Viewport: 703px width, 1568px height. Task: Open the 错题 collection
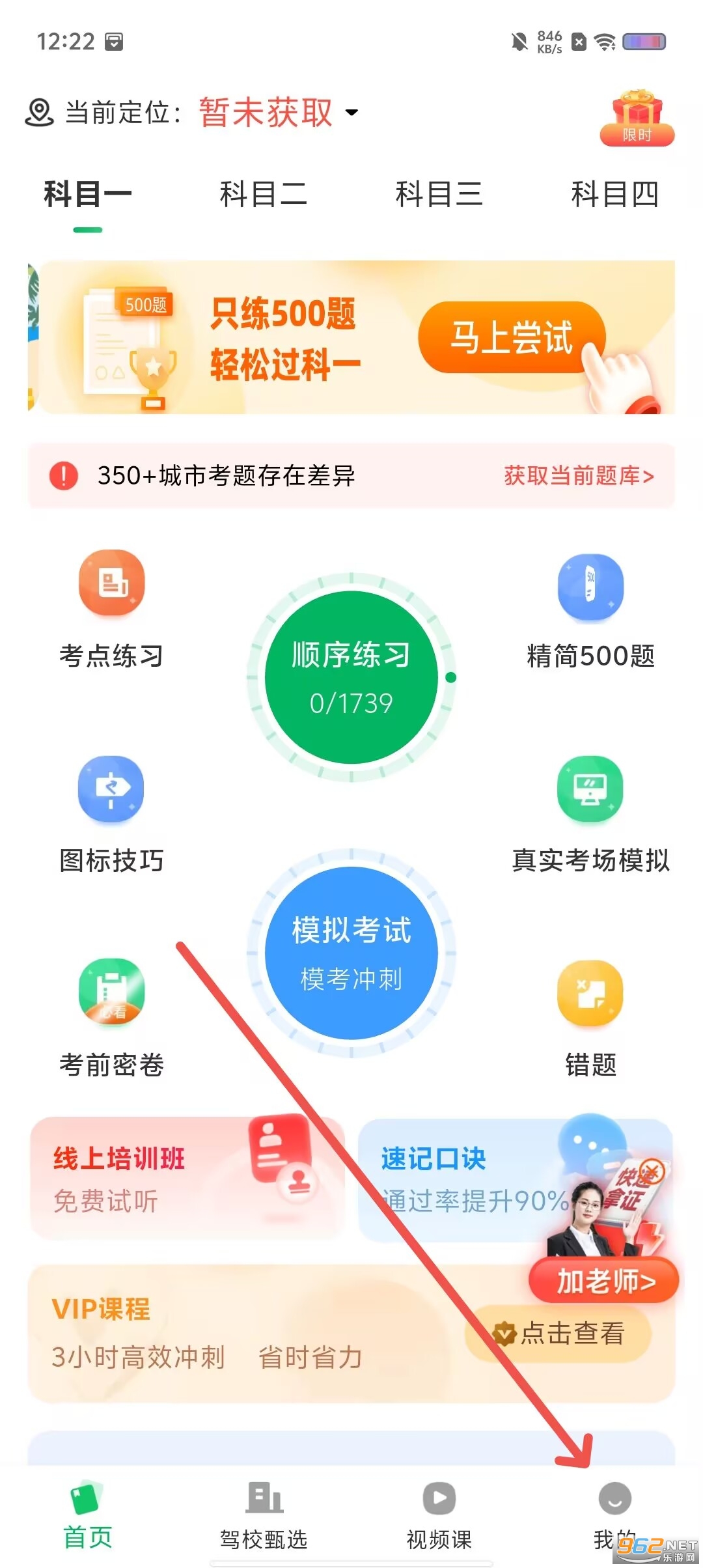pyautogui.click(x=590, y=1017)
